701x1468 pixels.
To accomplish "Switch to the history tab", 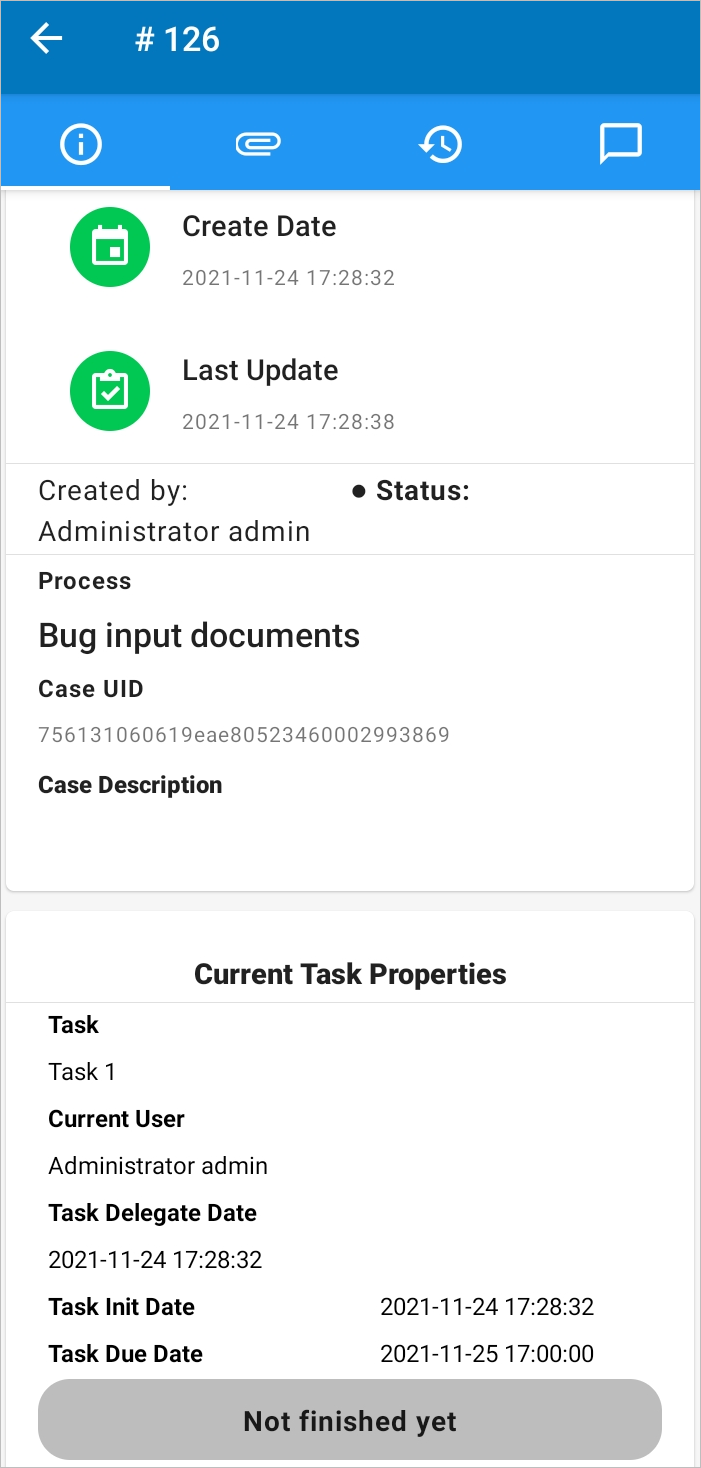I will tap(440, 145).
